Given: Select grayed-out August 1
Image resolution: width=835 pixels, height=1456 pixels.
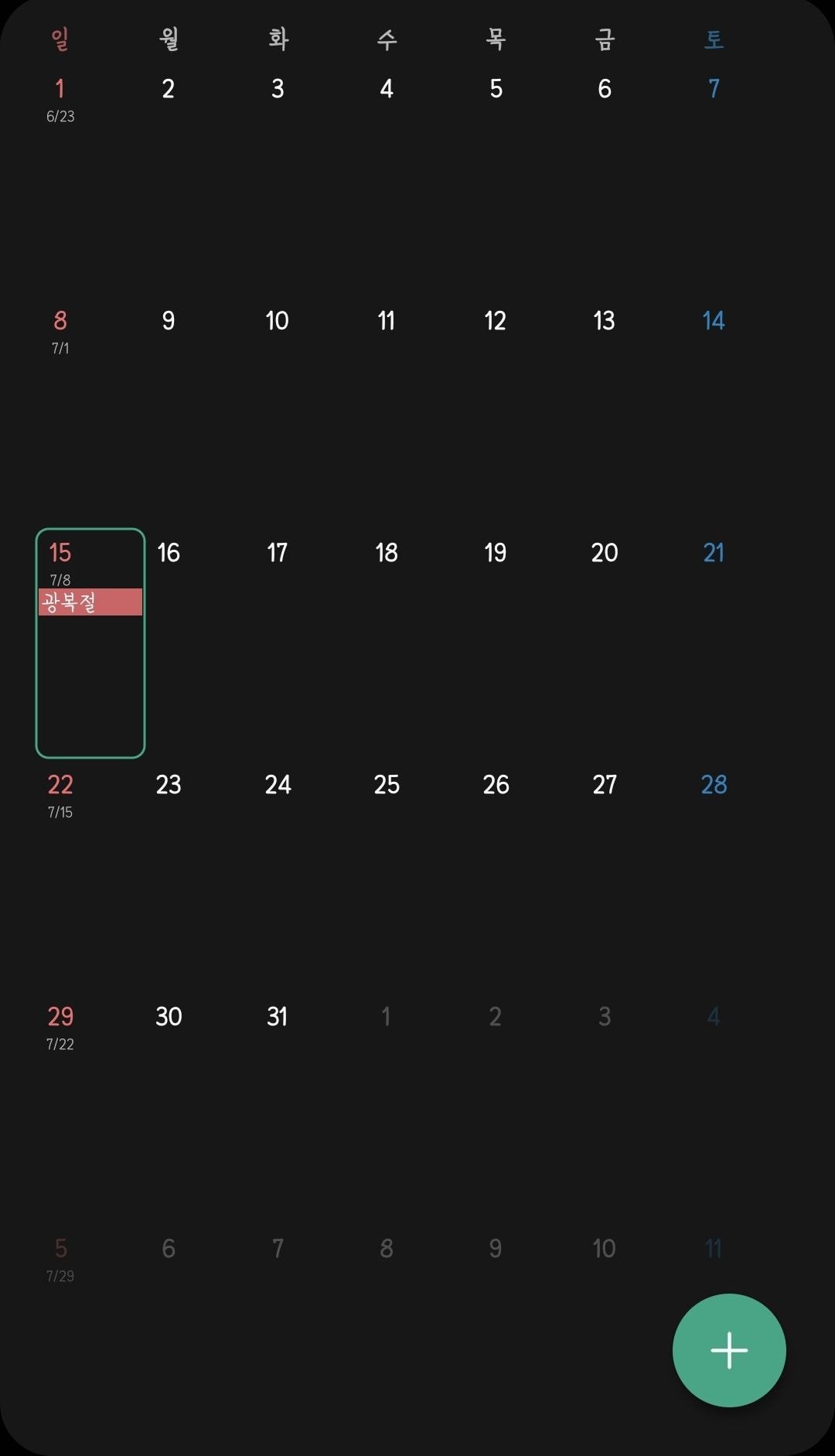Looking at the screenshot, I should [386, 1017].
